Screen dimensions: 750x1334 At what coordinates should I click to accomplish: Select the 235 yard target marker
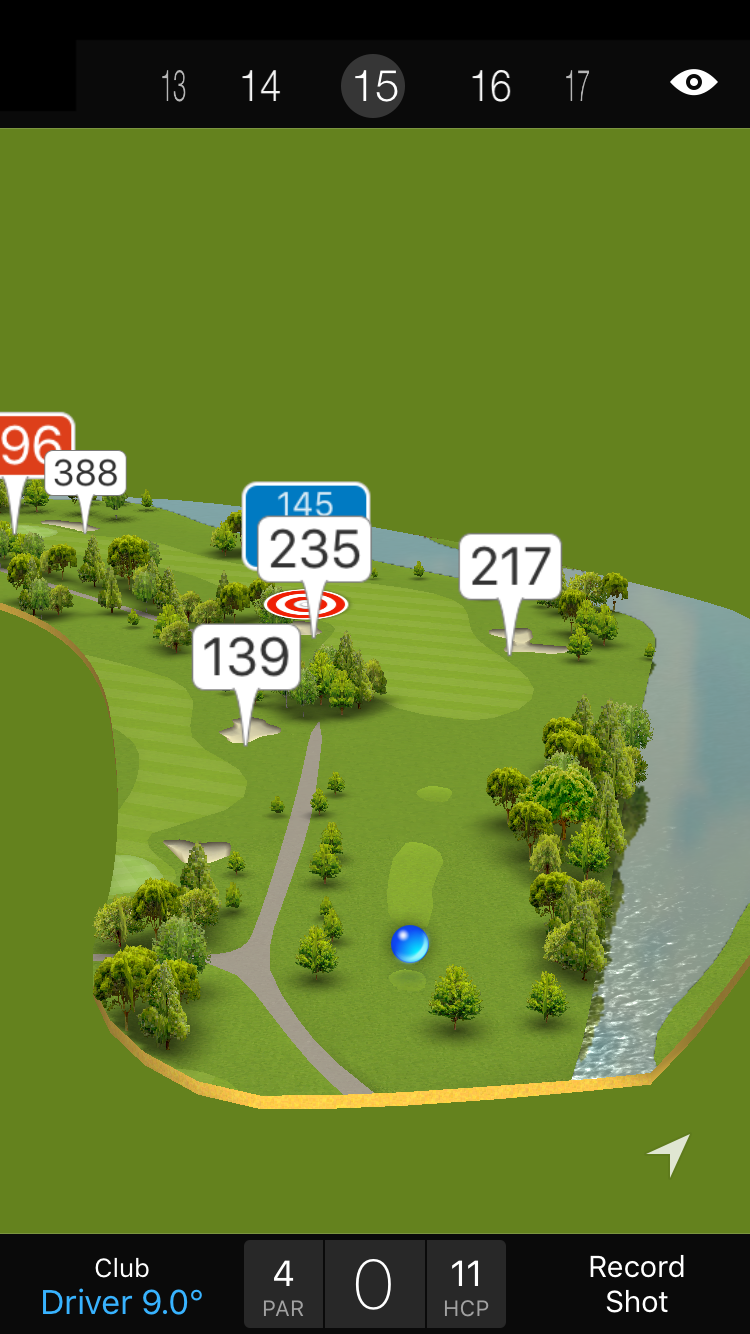[315, 550]
